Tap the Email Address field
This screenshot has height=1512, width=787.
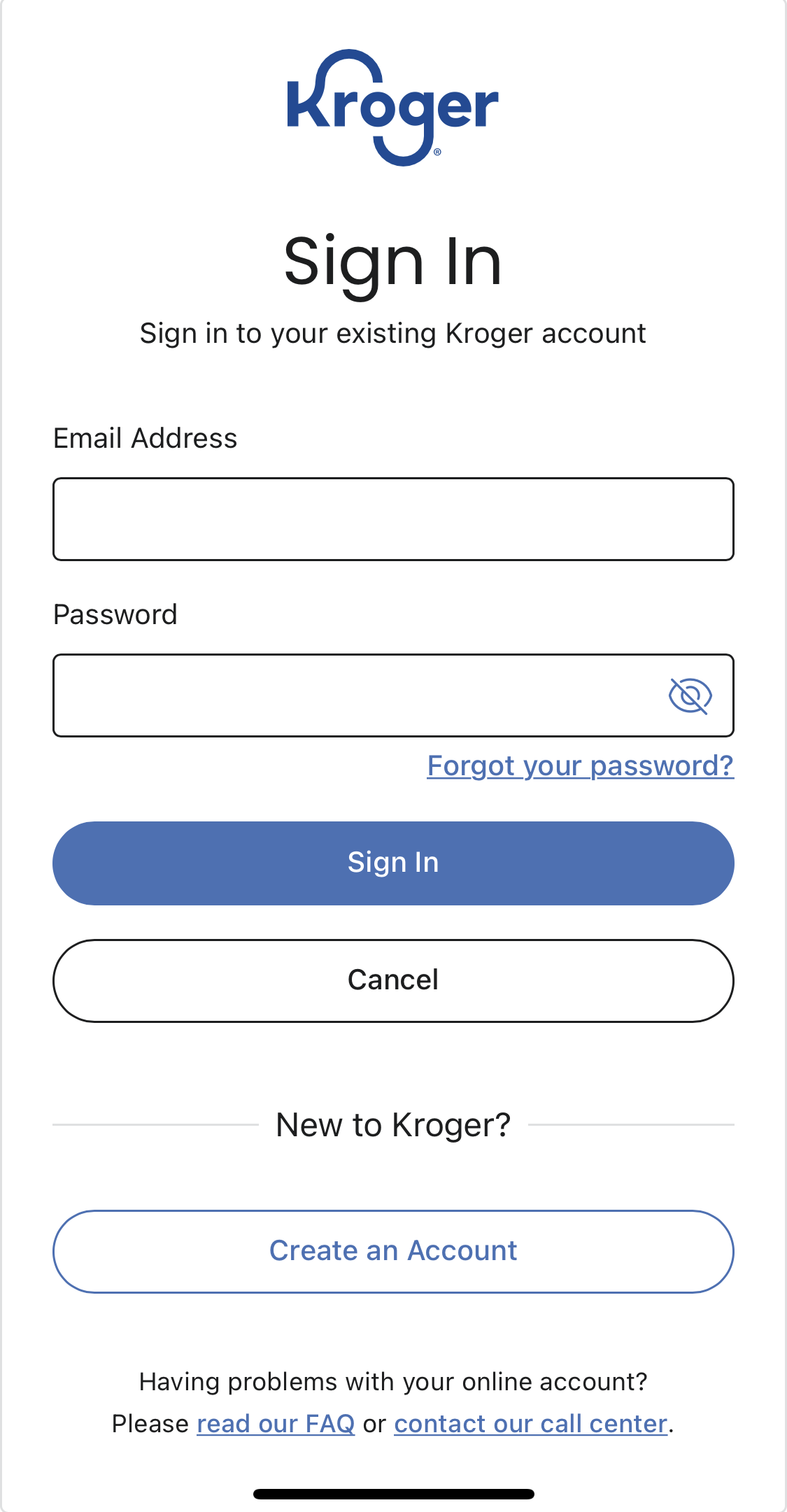click(x=393, y=519)
